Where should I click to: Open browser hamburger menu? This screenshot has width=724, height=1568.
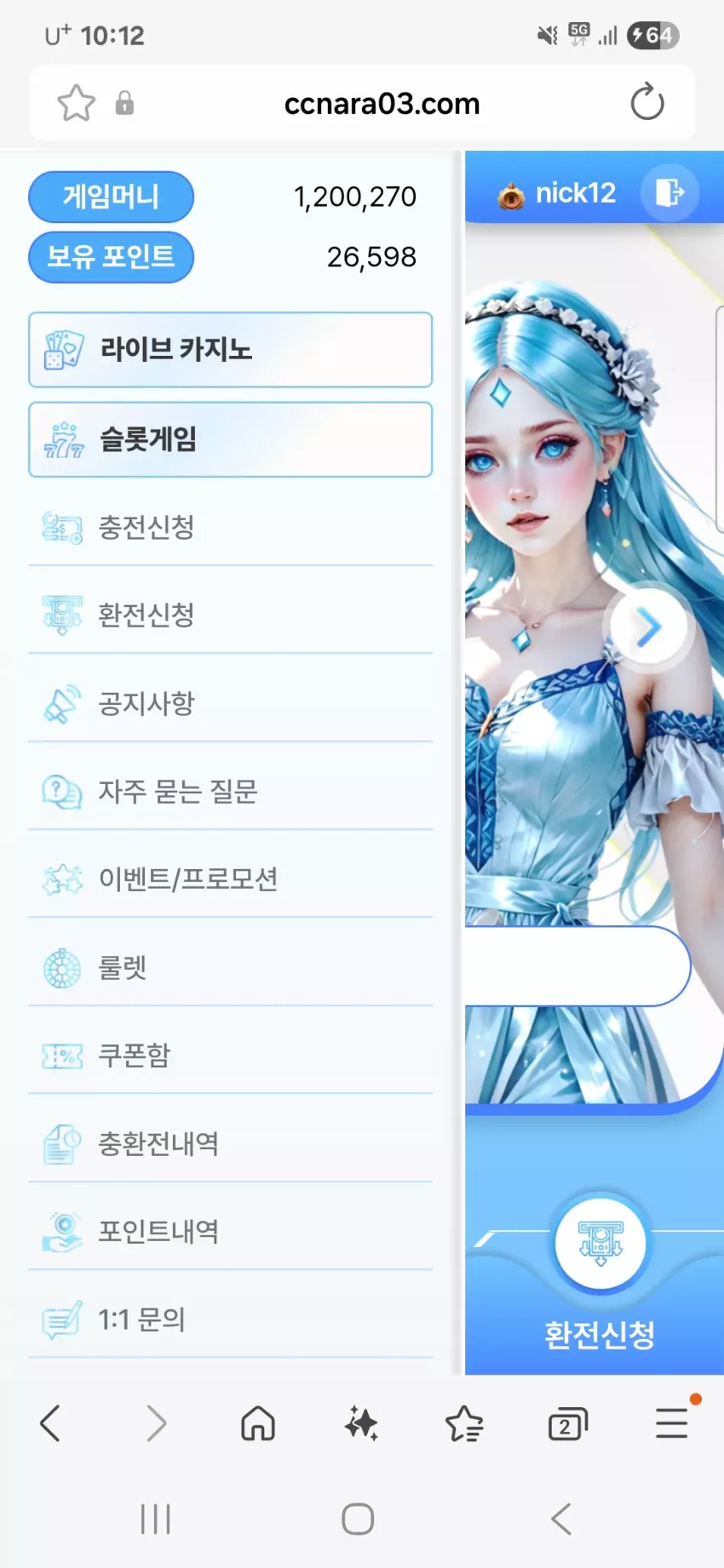tap(672, 1423)
